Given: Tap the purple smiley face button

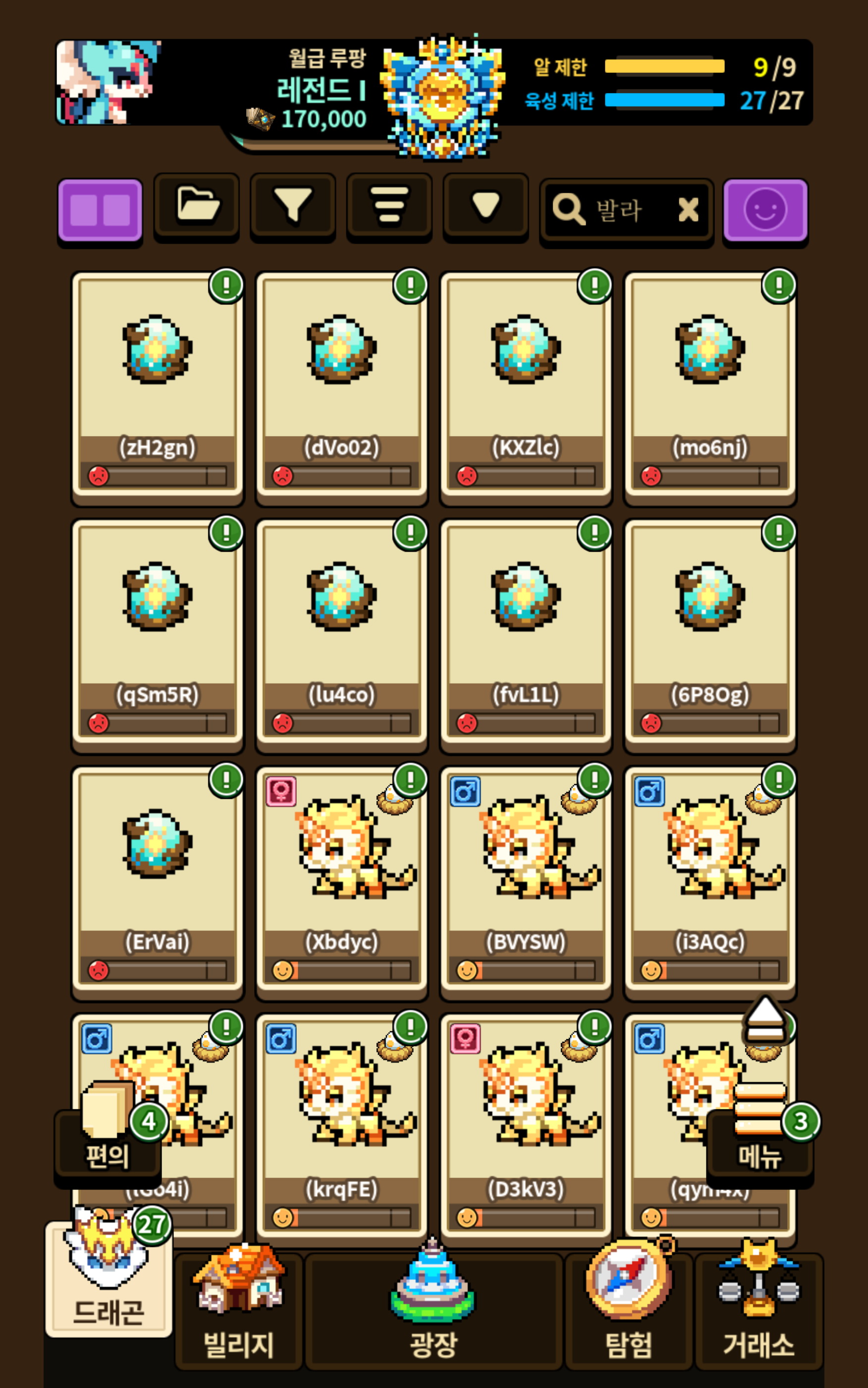Looking at the screenshot, I should pos(764,210).
